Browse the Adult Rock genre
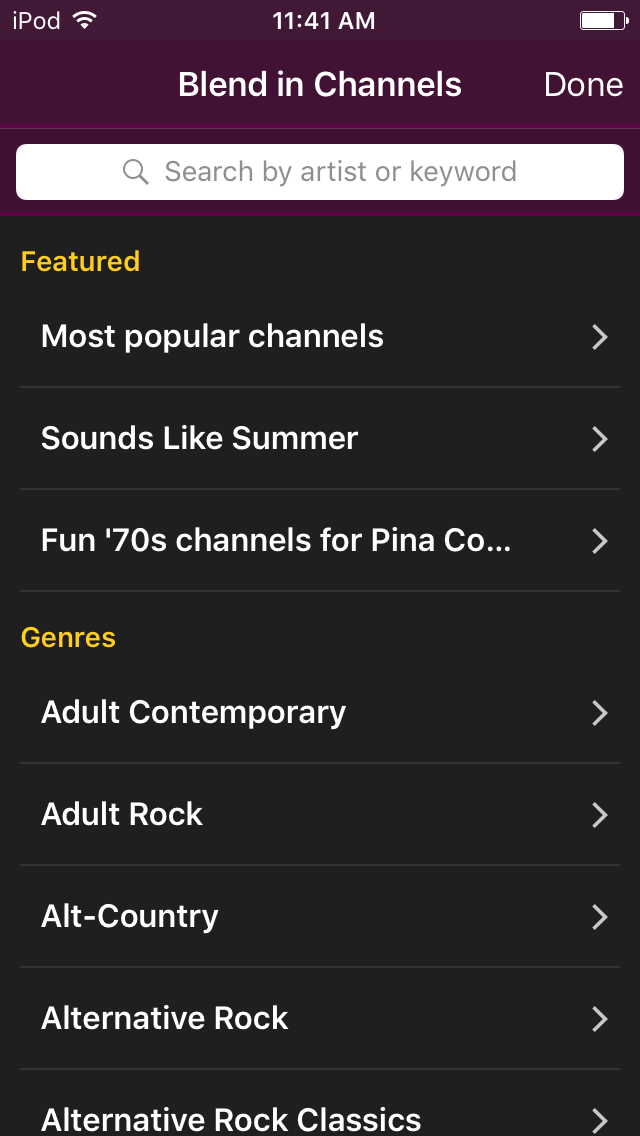This screenshot has width=640, height=1136. click(320, 815)
